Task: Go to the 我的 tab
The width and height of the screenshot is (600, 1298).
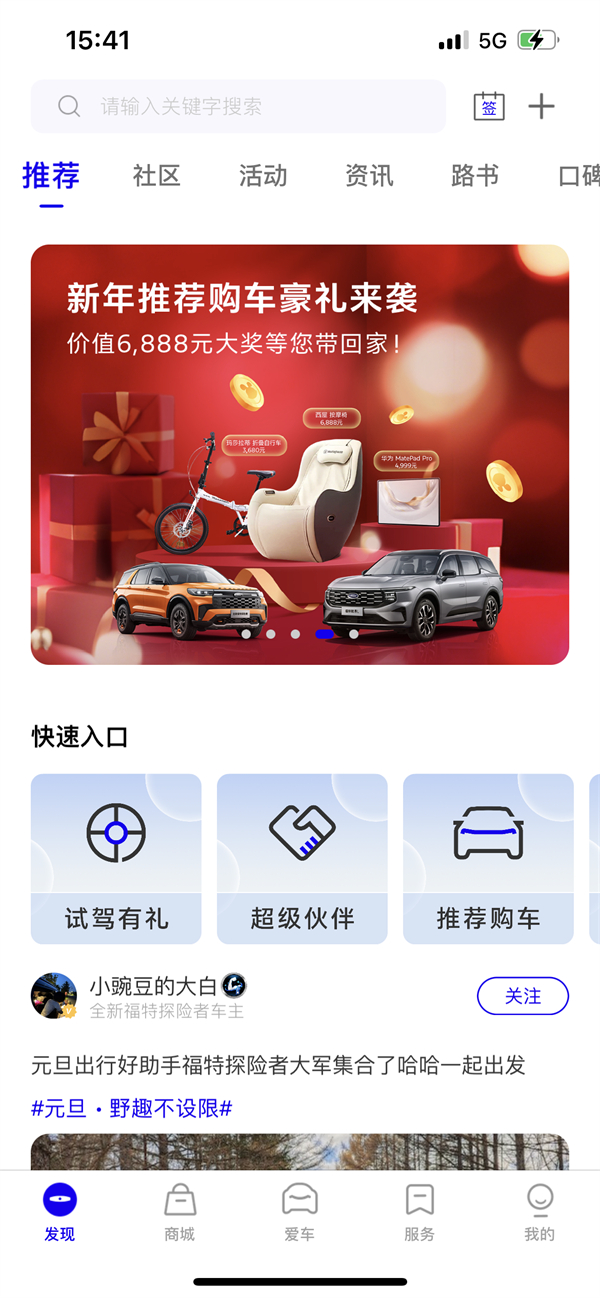Action: pyautogui.click(x=540, y=1212)
